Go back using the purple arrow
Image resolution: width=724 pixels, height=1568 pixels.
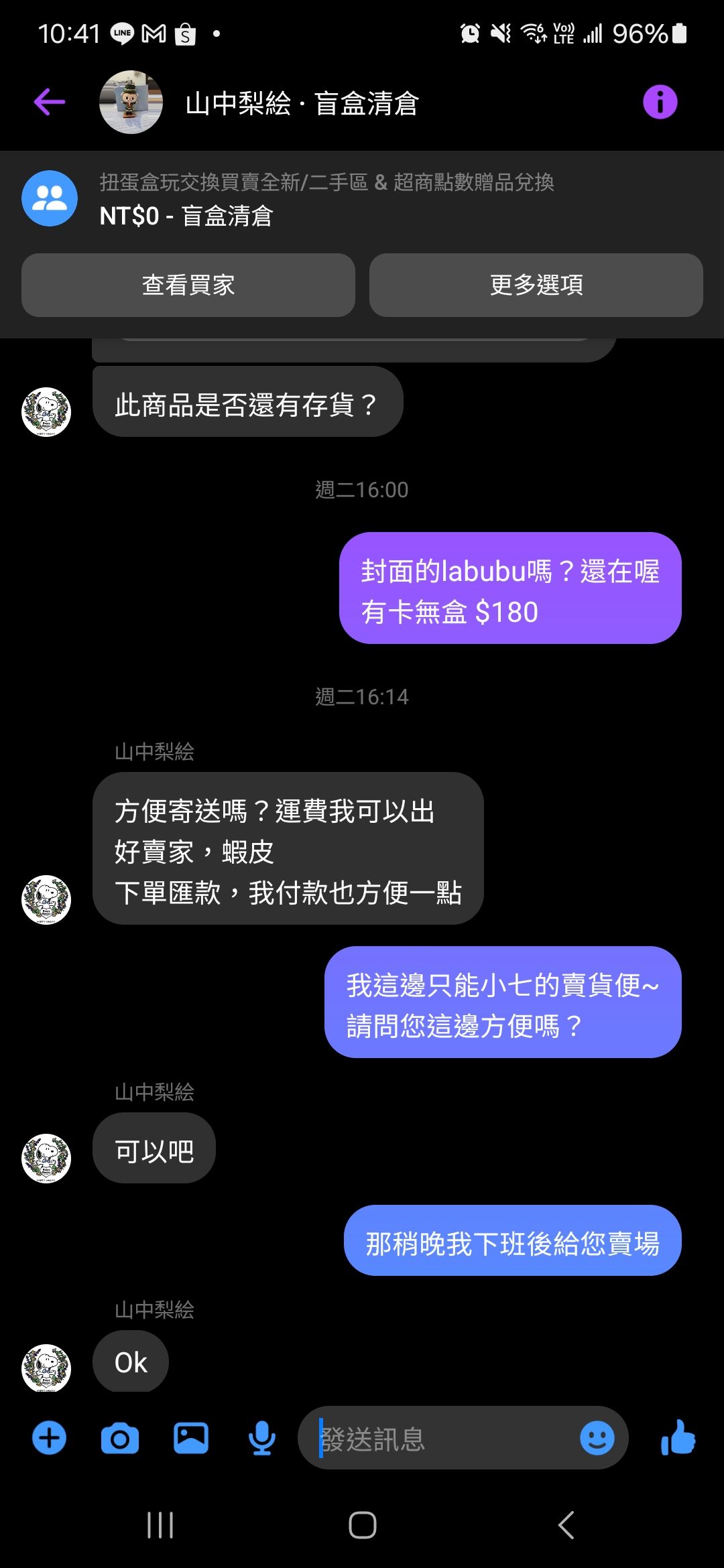click(50, 102)
